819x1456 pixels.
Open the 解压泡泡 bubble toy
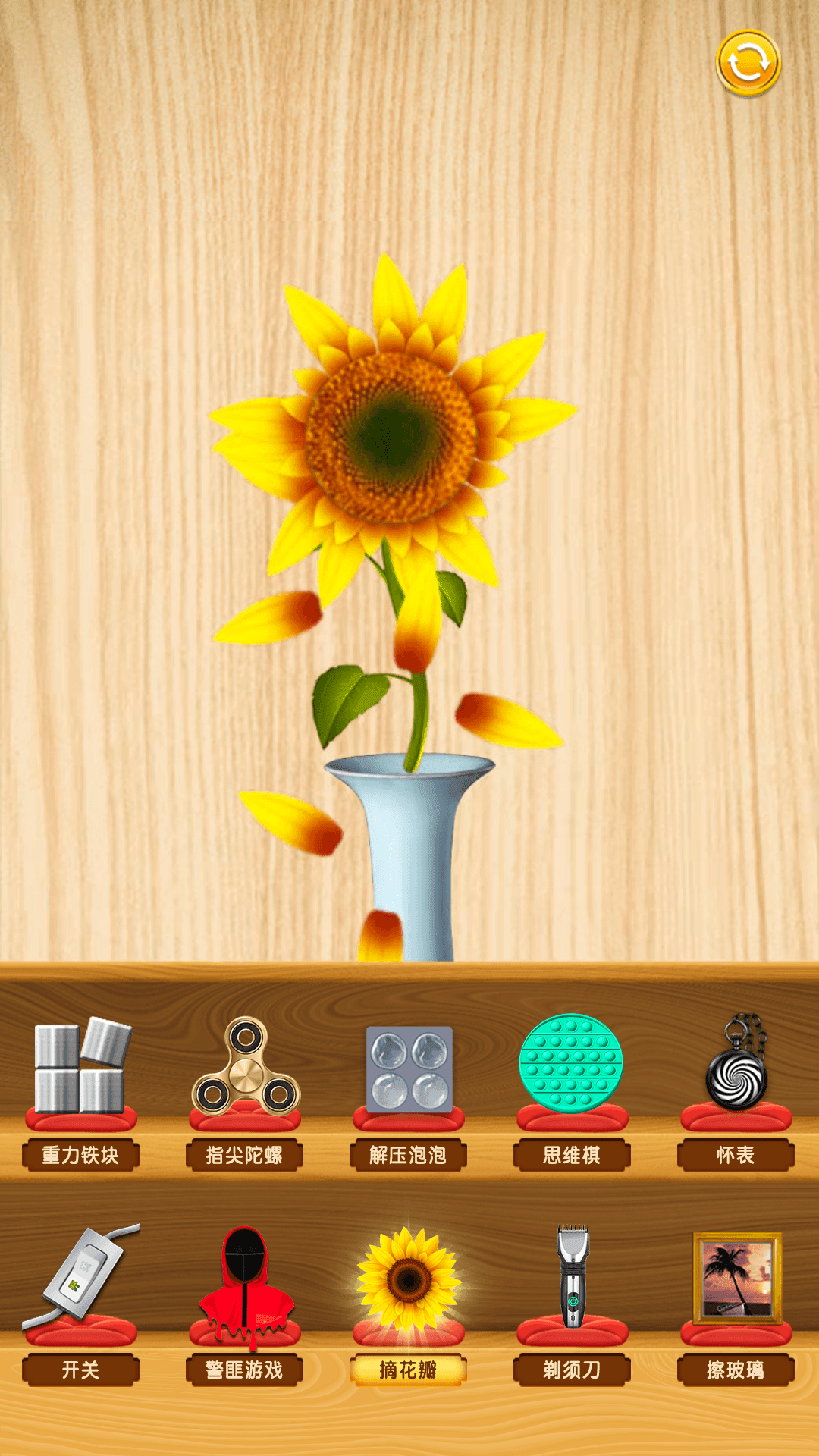click(409, 1068)
